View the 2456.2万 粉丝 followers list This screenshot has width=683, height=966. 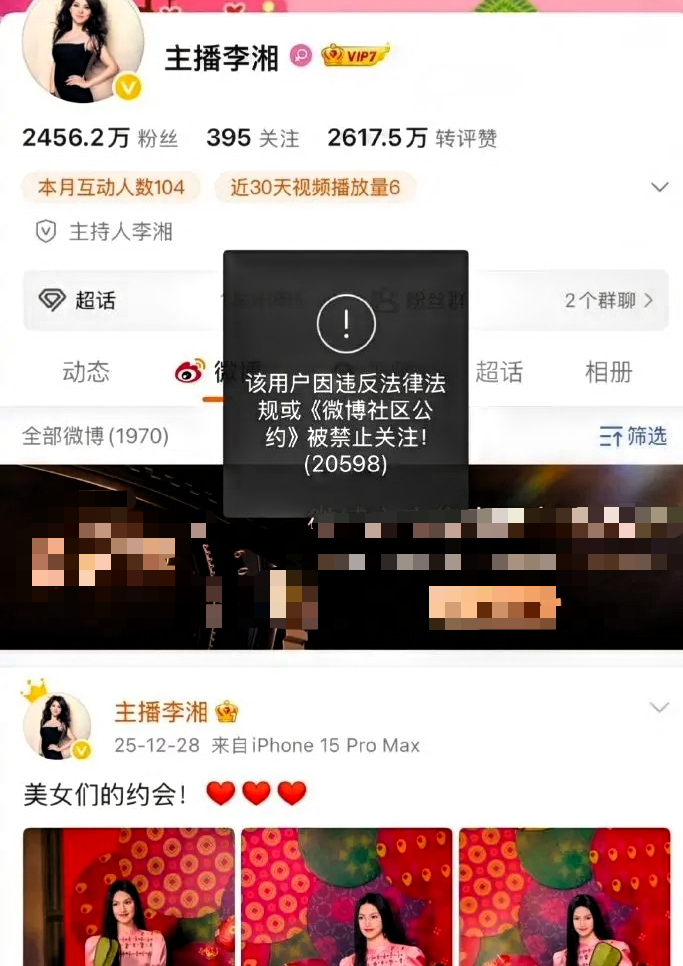point(100,138)
